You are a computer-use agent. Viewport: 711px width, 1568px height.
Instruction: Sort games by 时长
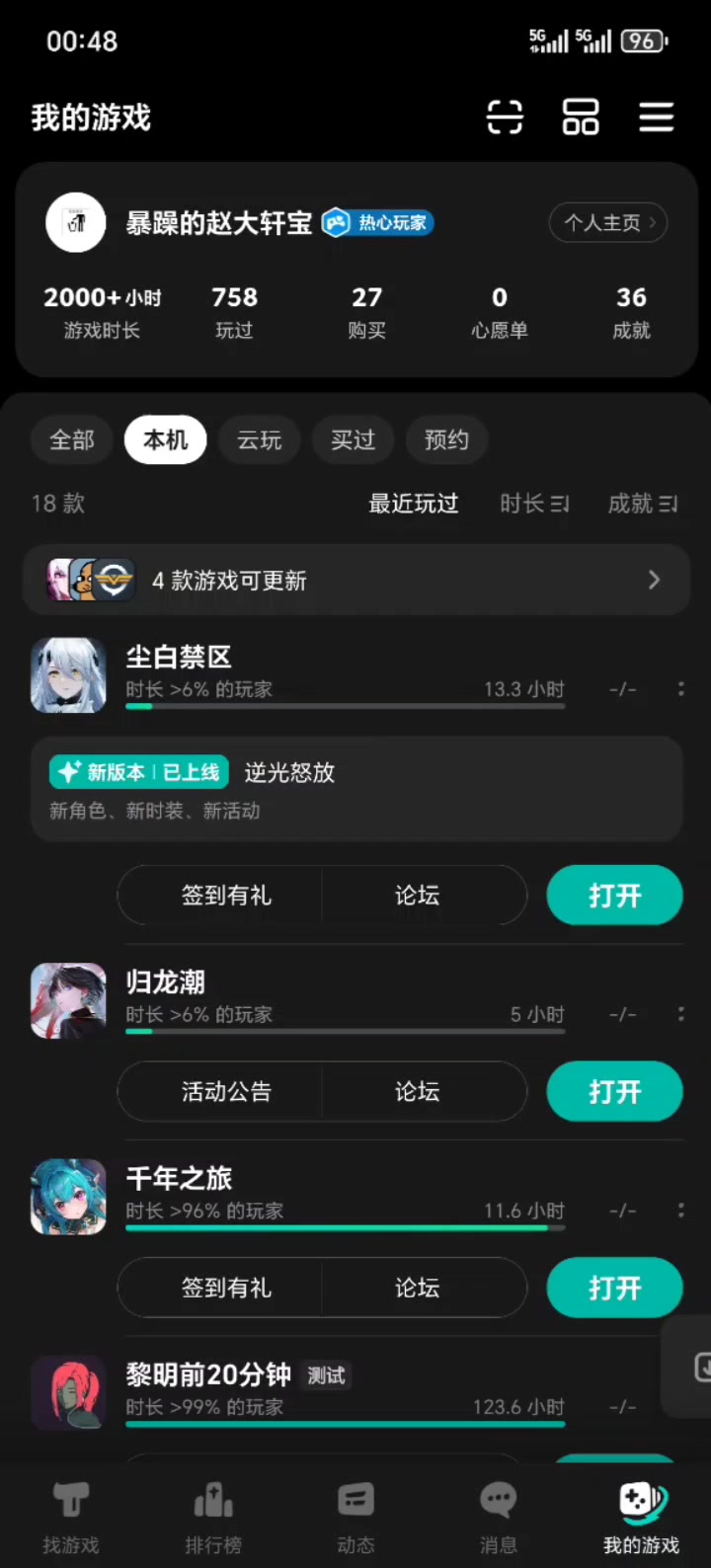tap(534, 504)
